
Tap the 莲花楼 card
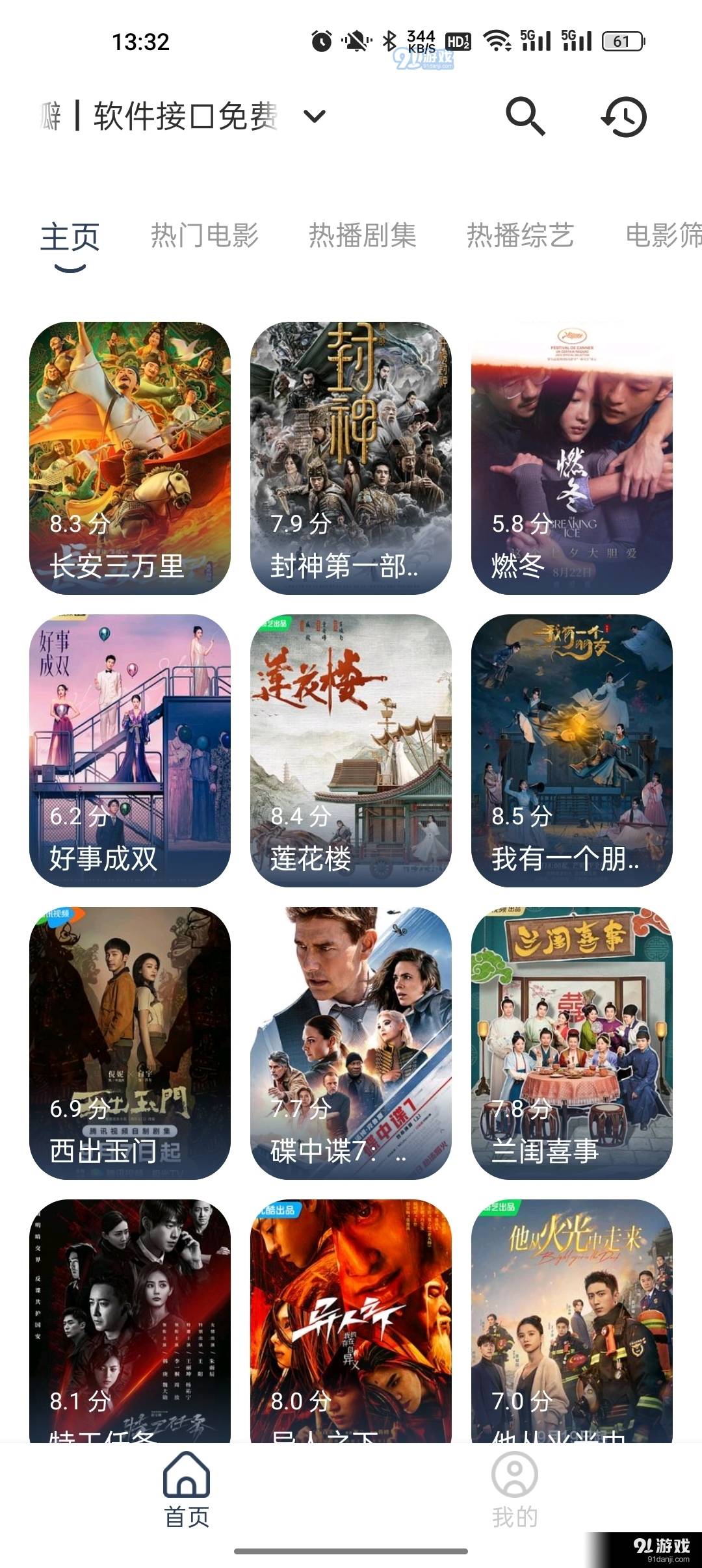351,750
